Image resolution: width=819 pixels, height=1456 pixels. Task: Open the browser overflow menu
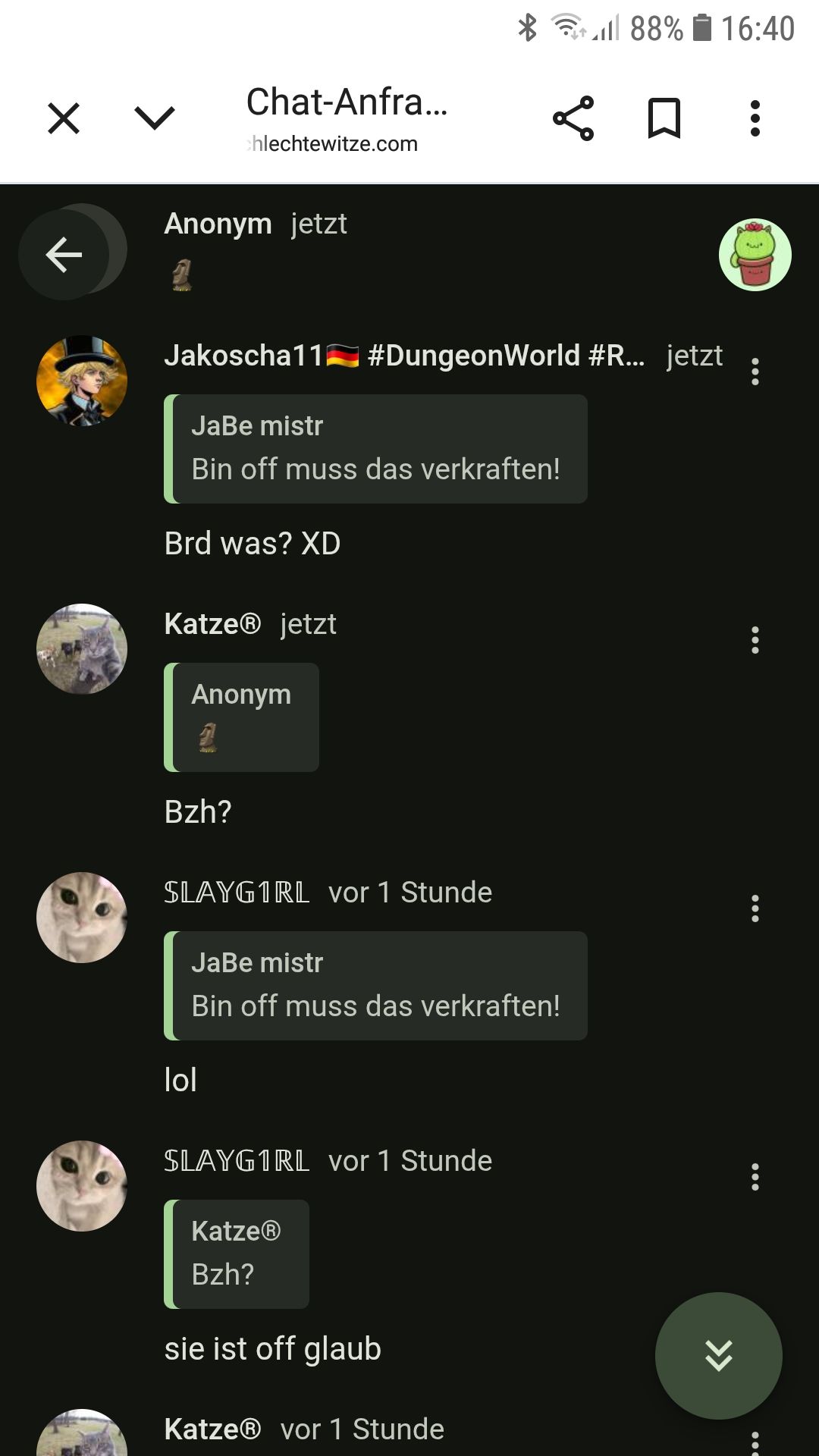(755, 118)
